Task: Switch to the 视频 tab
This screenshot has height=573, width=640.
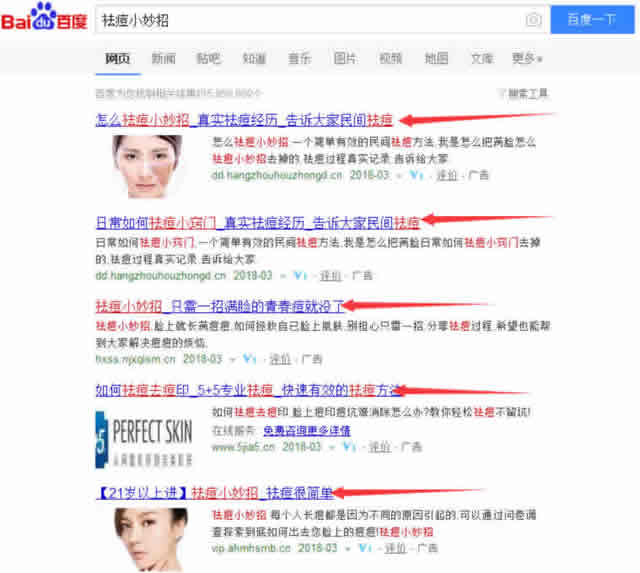Action: point(390,59)
